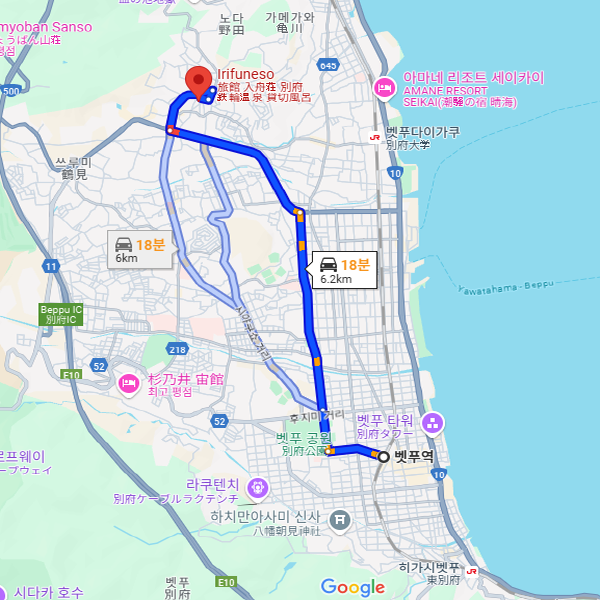
Task: Open the Irifuneso destination pin
Action: tap(198, 79)
